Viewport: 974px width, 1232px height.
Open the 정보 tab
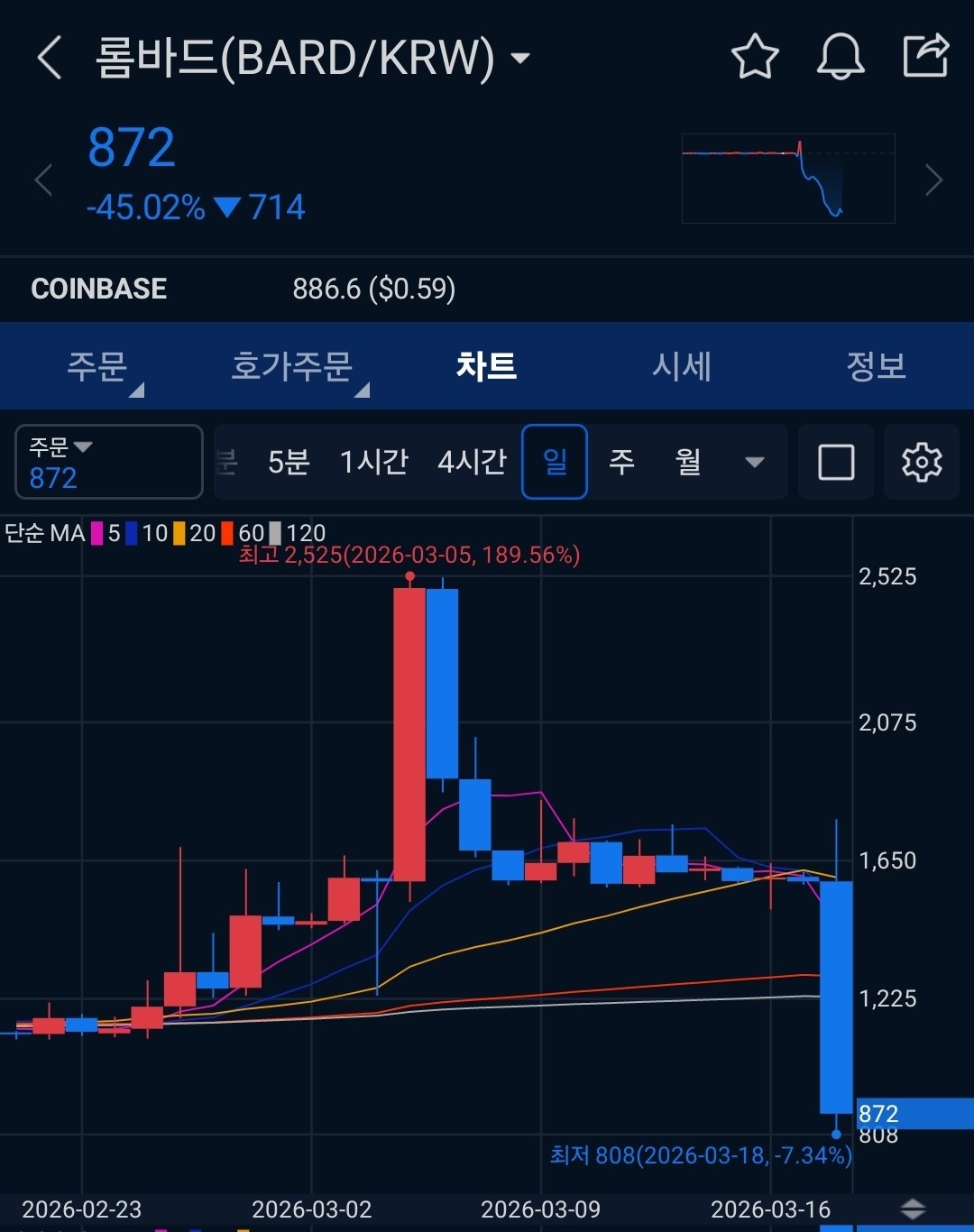pos(876,366)
